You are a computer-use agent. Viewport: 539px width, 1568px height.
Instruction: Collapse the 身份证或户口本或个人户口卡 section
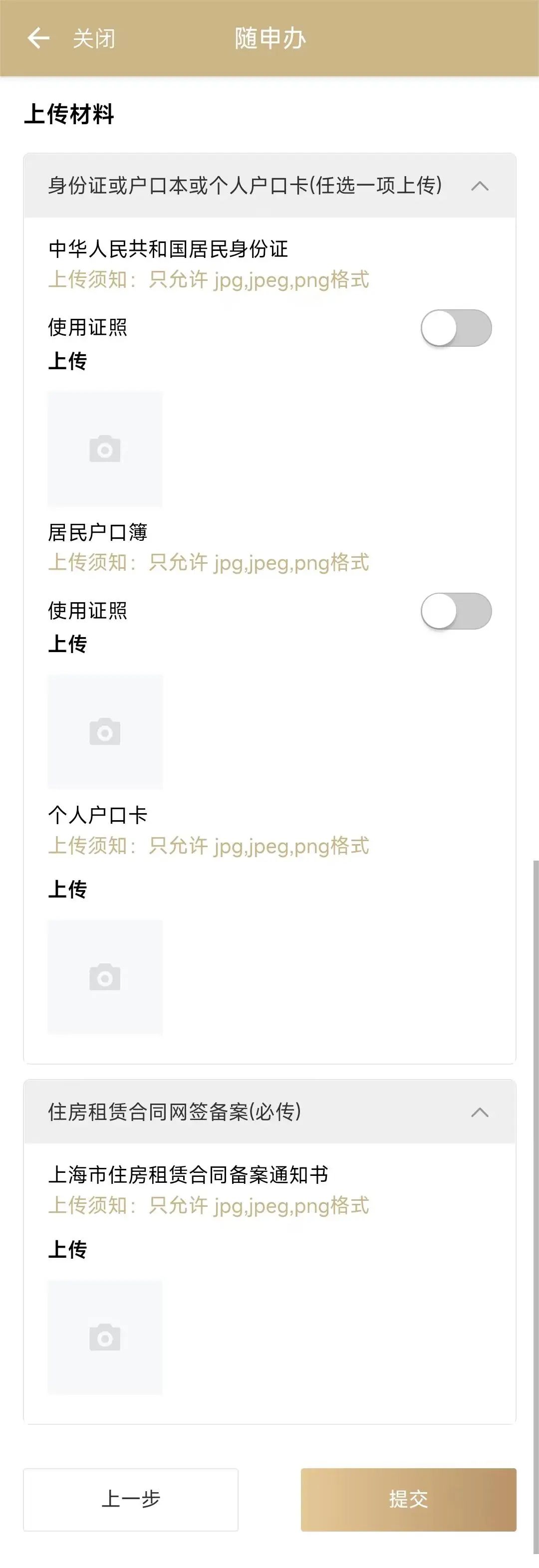(479, 186)
